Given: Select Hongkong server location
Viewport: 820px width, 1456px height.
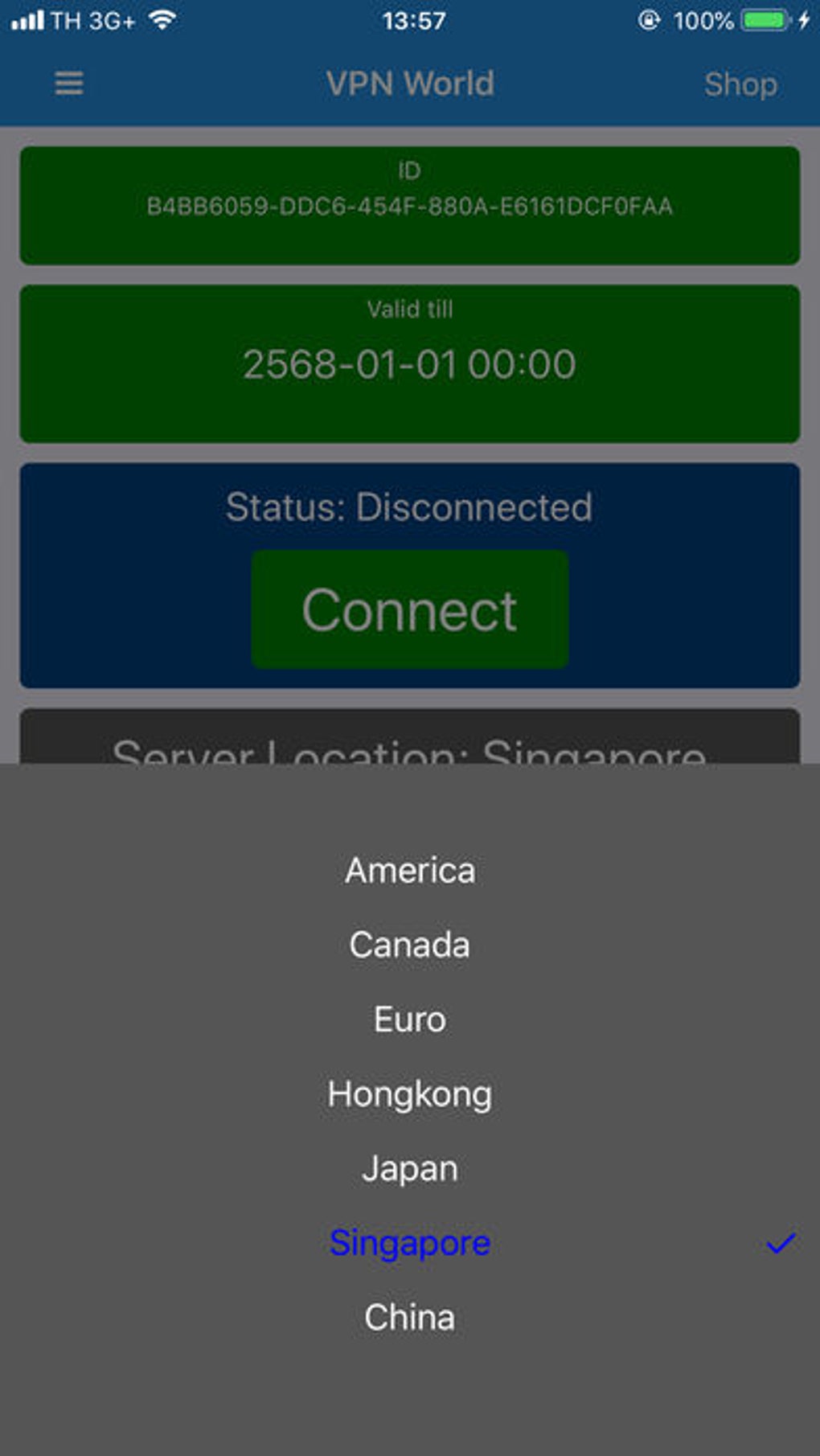Looking at the screenshot, I should [x=409, y=1094].
